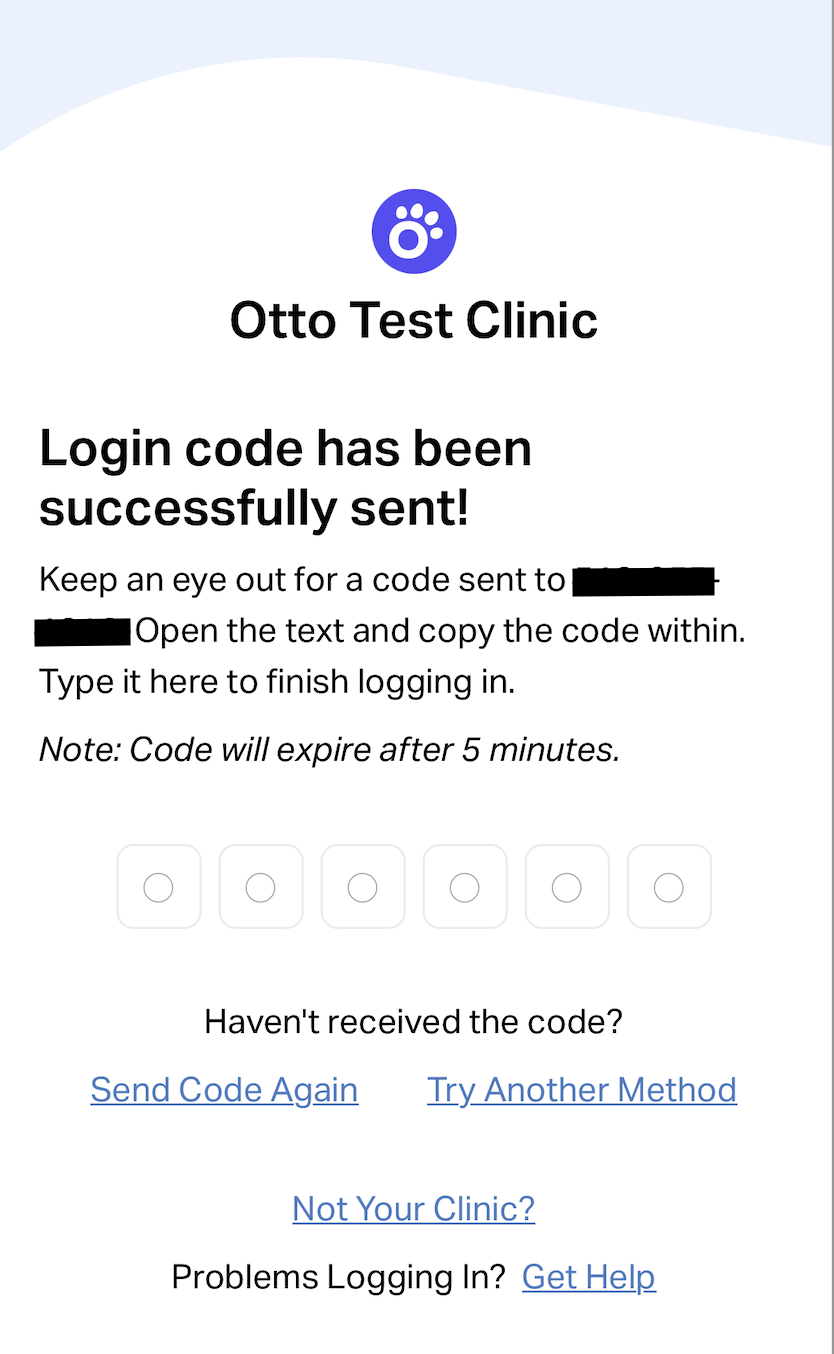Tap the first login code digit box
The width and height of the screenshot is (834, 1354).
pos(159,887)
